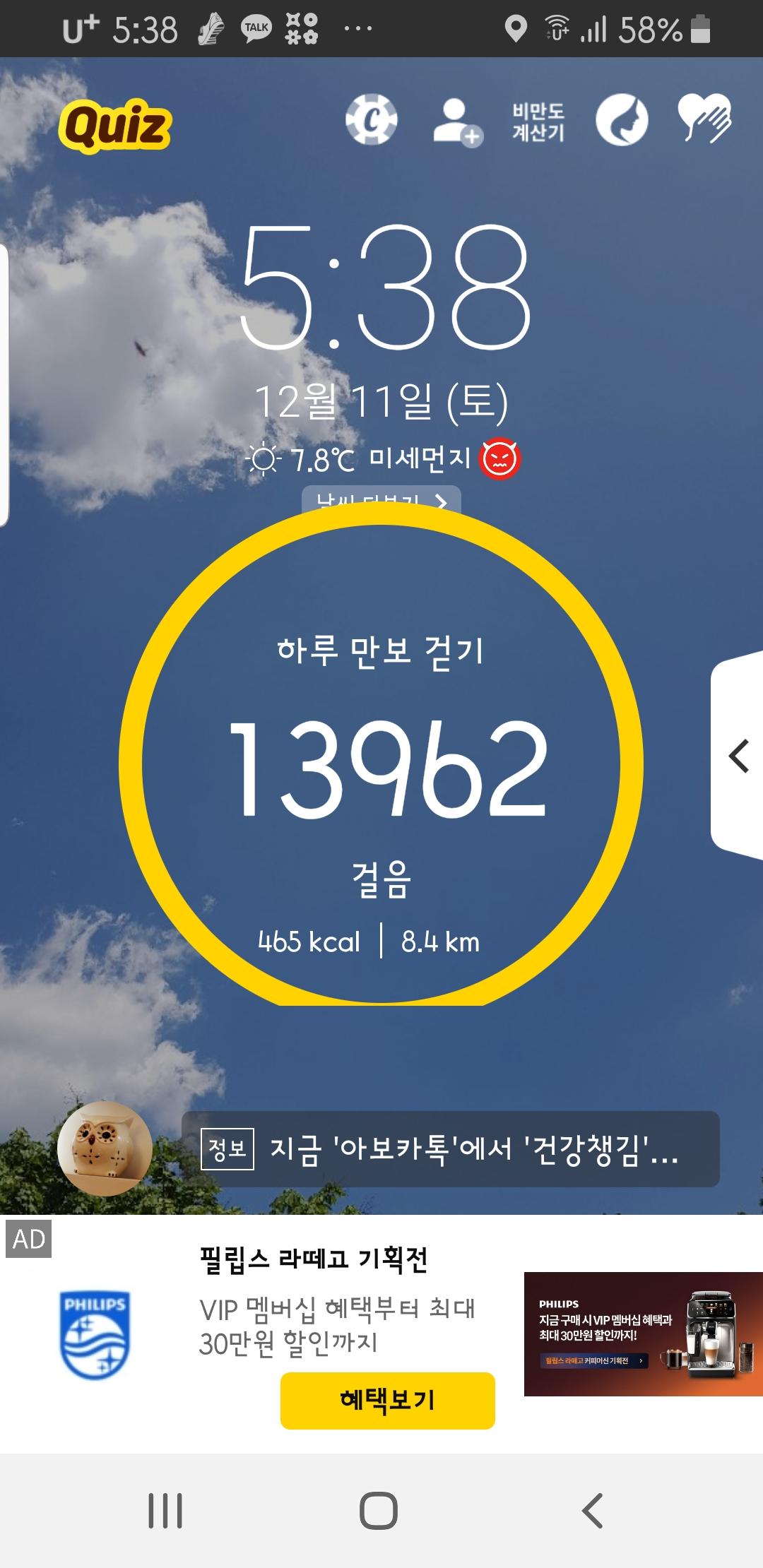Expand the side panel arrow
The image size is (763, 1568).
tap(738, 756)
